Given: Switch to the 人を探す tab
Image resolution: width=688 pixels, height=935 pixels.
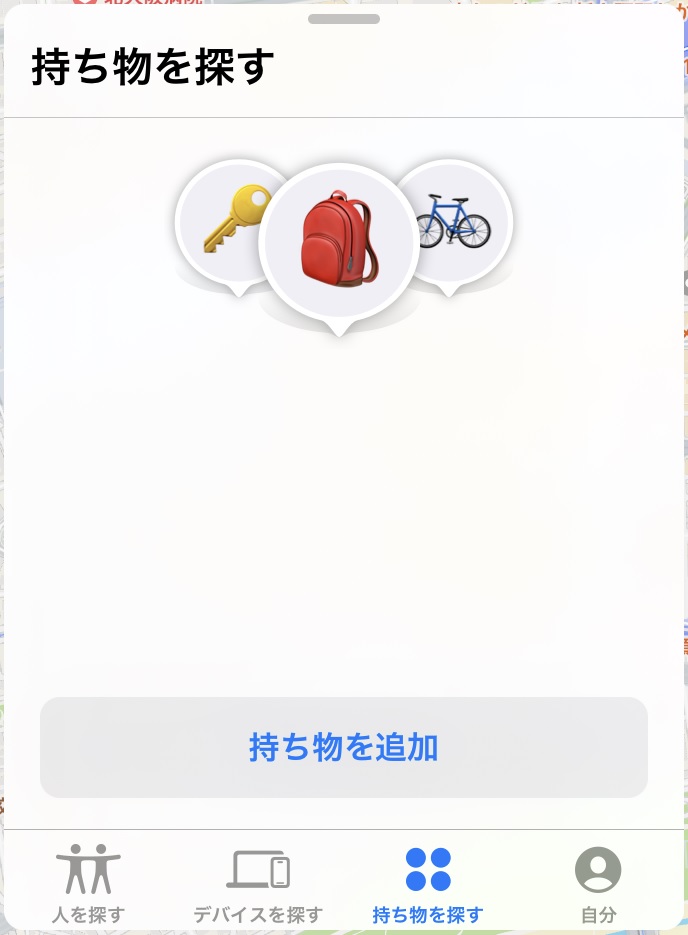Looking at the screenshot, I should click(x=88, y=882).
